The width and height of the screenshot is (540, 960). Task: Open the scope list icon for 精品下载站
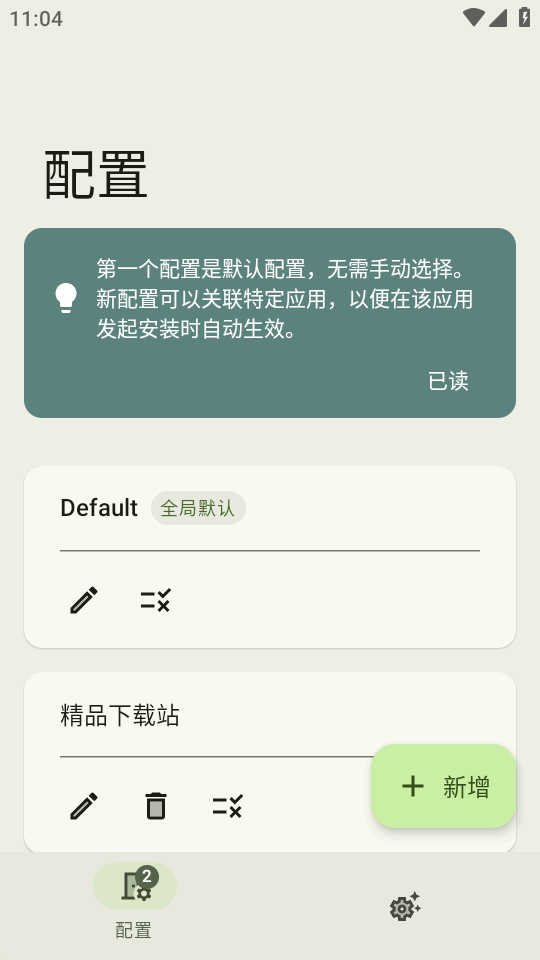point(228,806)
